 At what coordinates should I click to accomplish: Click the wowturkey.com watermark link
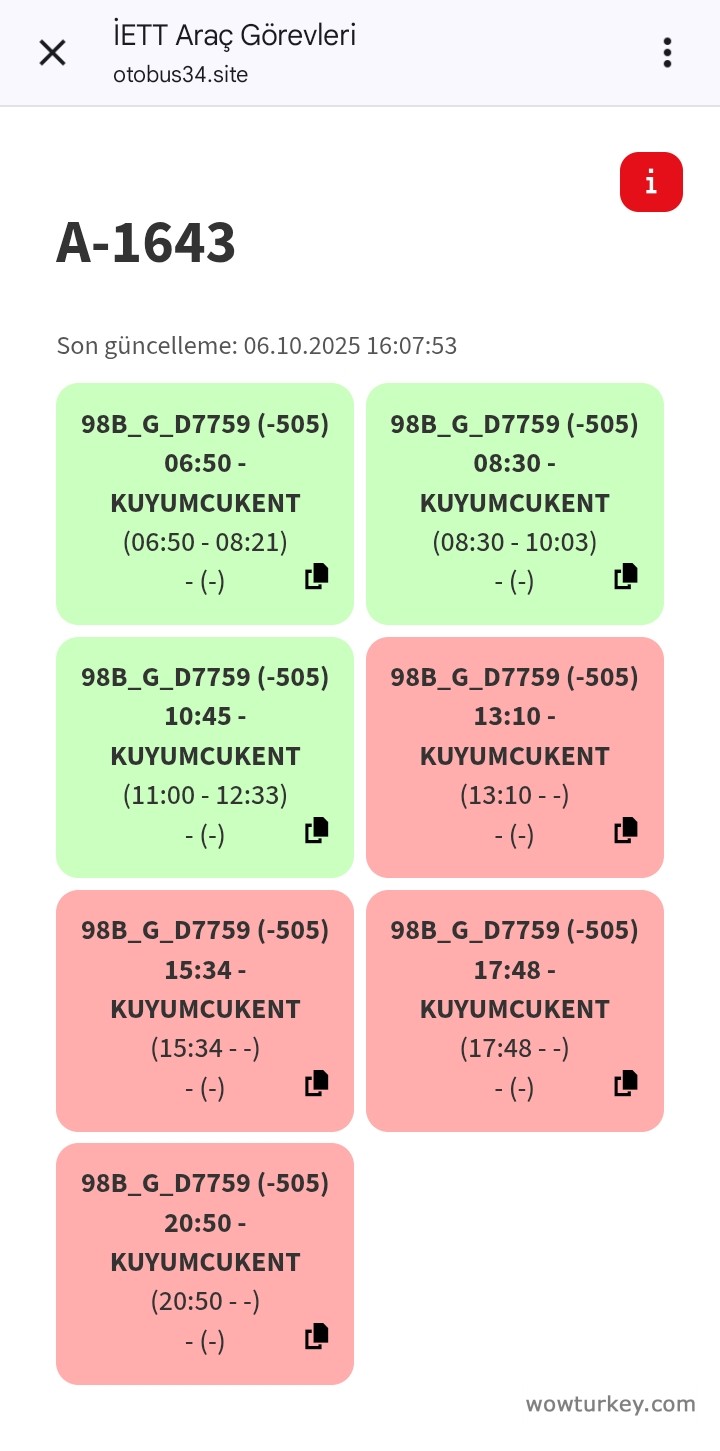(612, 1404)
